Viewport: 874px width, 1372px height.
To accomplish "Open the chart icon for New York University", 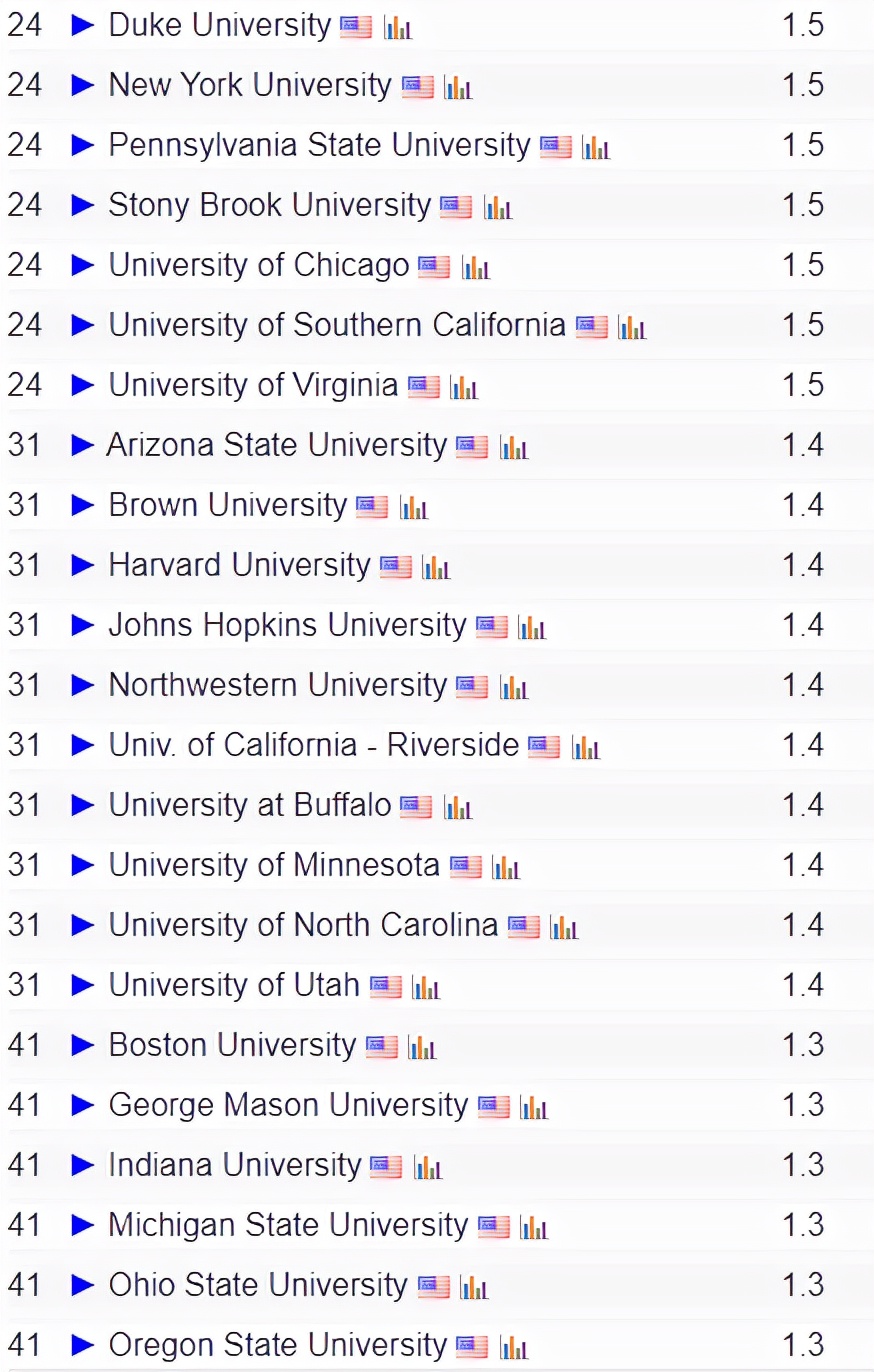I will pos(458,88).
